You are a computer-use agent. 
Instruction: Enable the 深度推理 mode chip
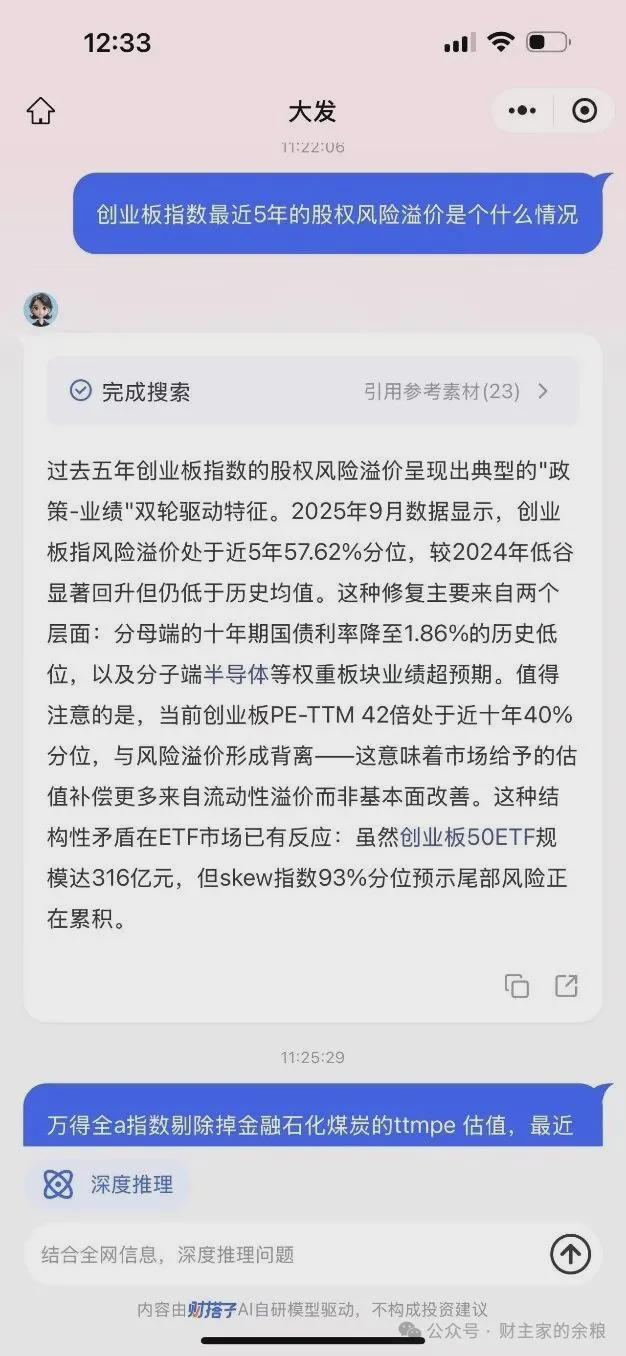(x=108, y=1185)
